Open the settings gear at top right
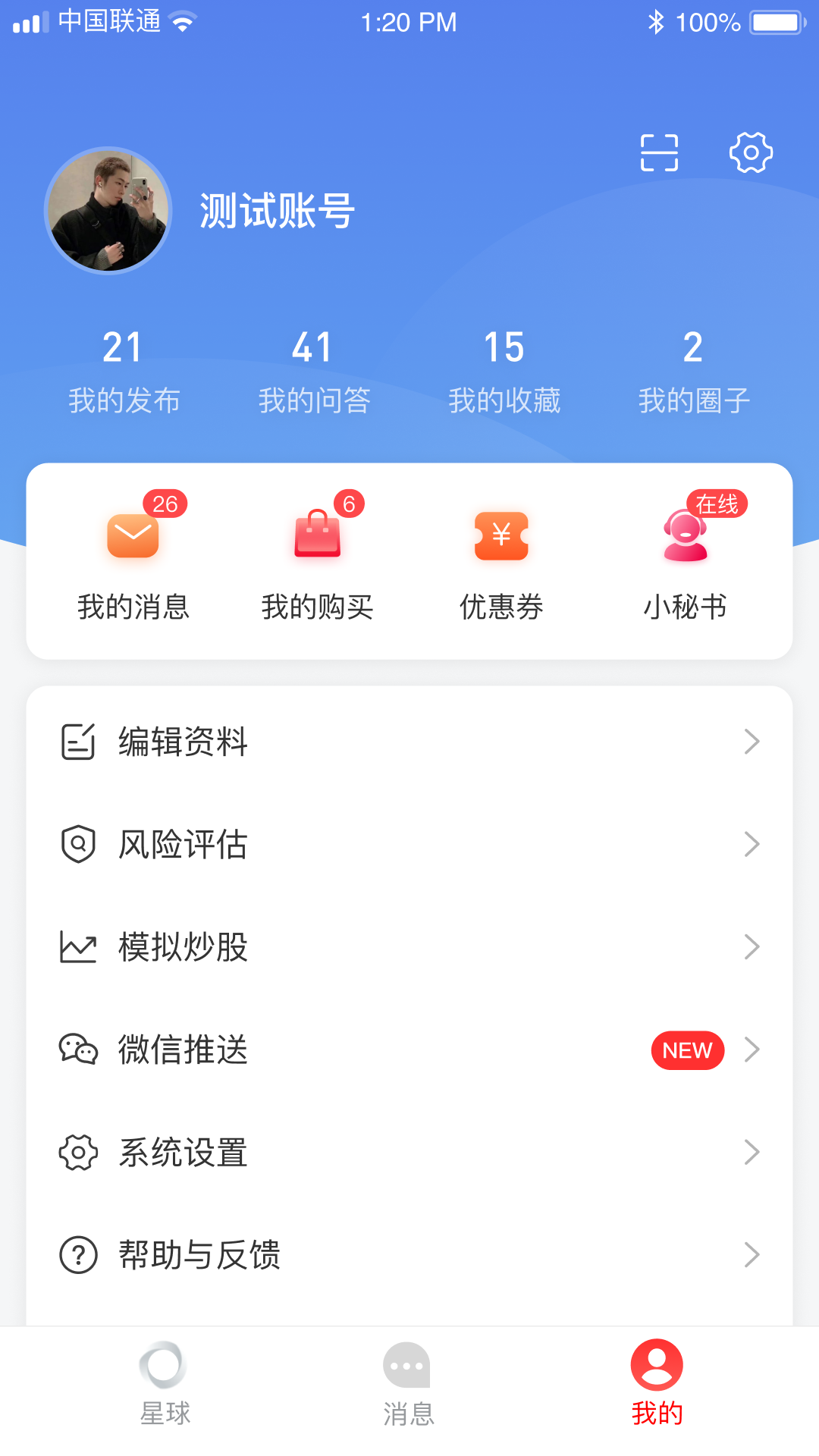 [x=752, y=151]
